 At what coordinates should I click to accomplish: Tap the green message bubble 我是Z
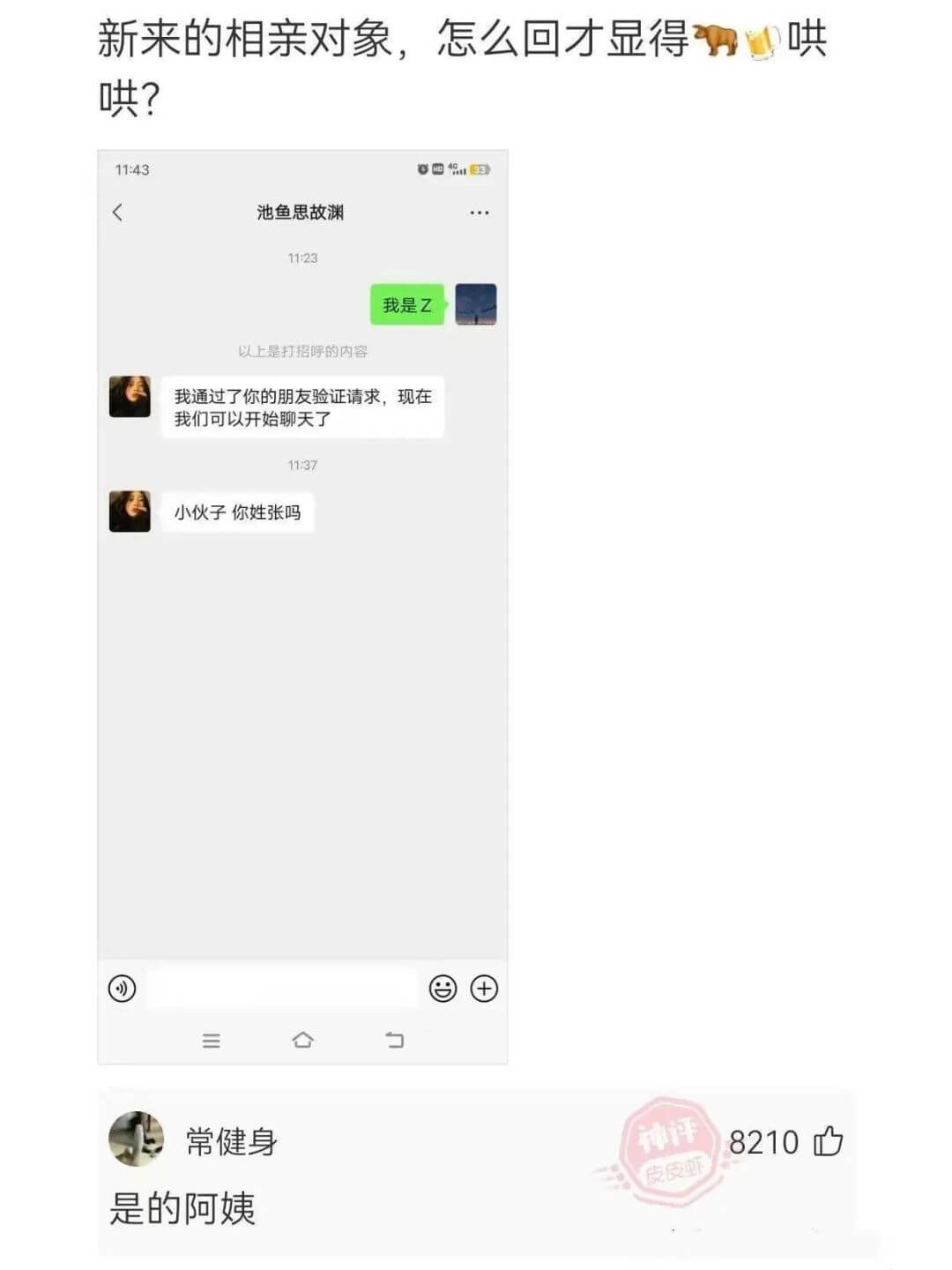click(405, 305)
